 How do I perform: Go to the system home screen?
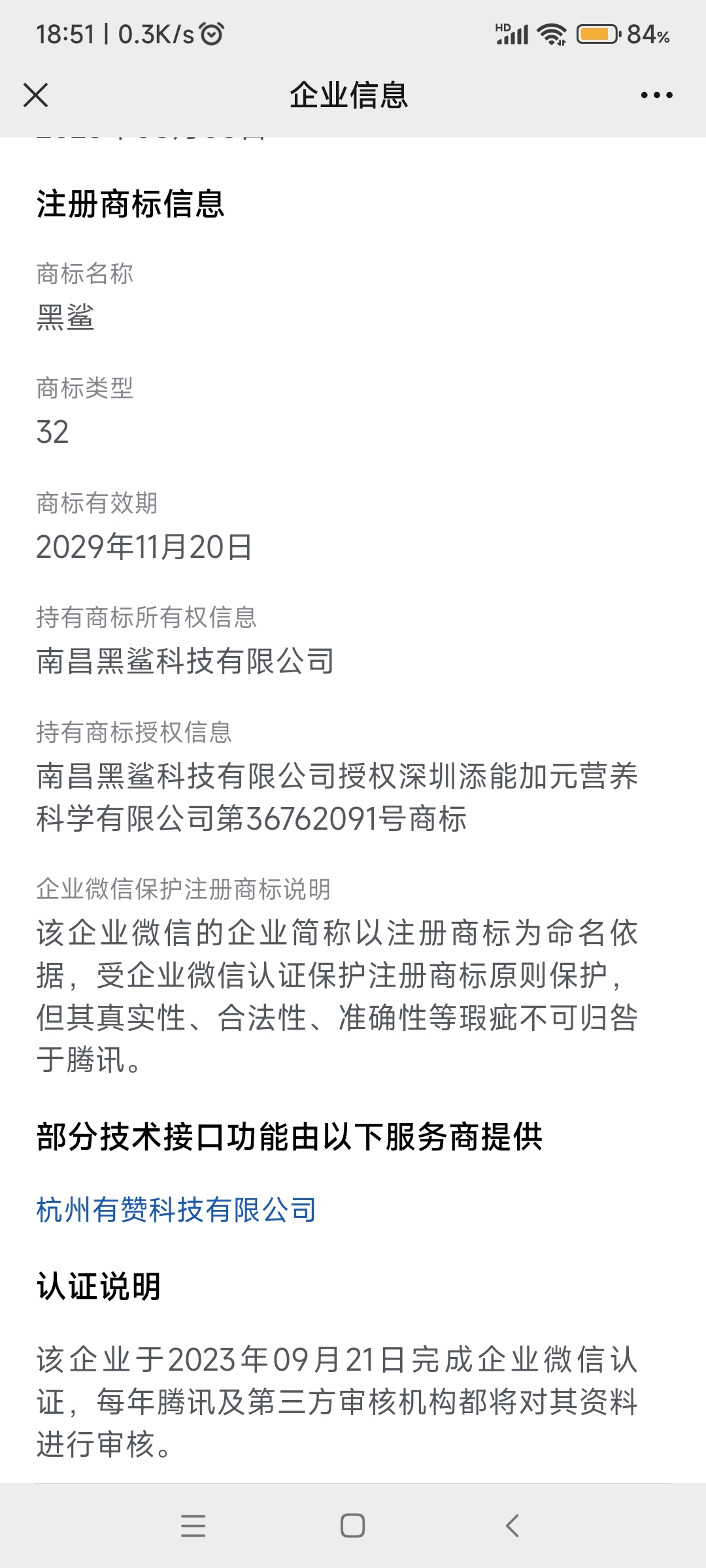352,1526
